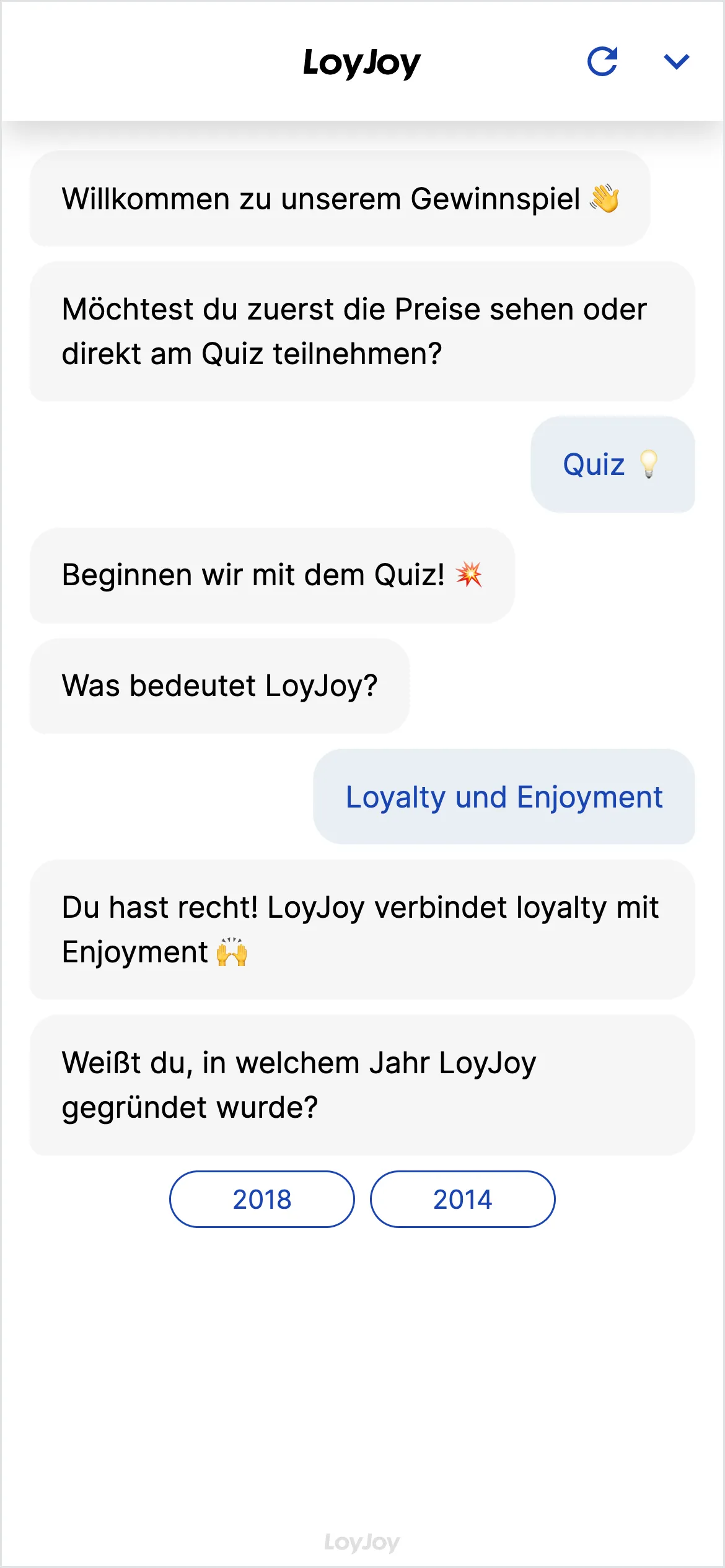Viewport: 725px width, 1568px height.
Task: Answer with the 2018 option
Action: tap(262, 1199)
